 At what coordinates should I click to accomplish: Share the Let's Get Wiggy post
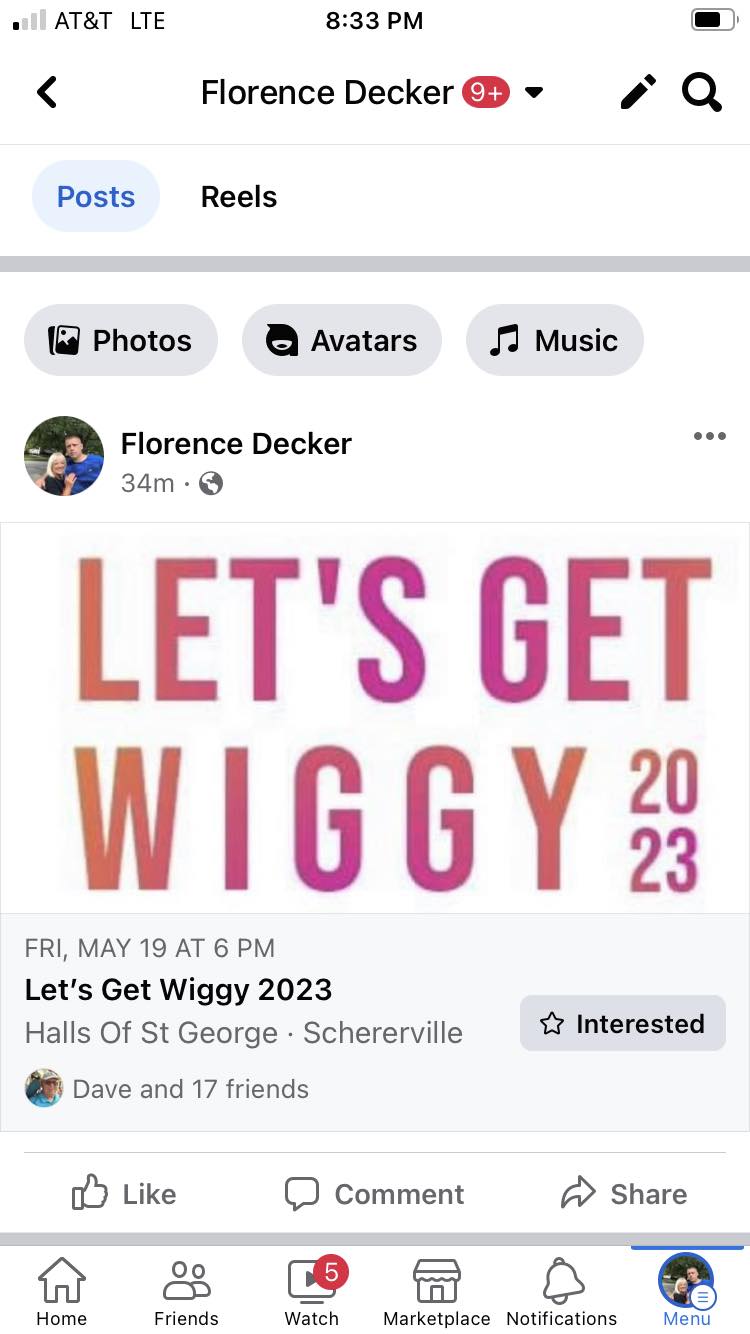[x=624, y=1193]
